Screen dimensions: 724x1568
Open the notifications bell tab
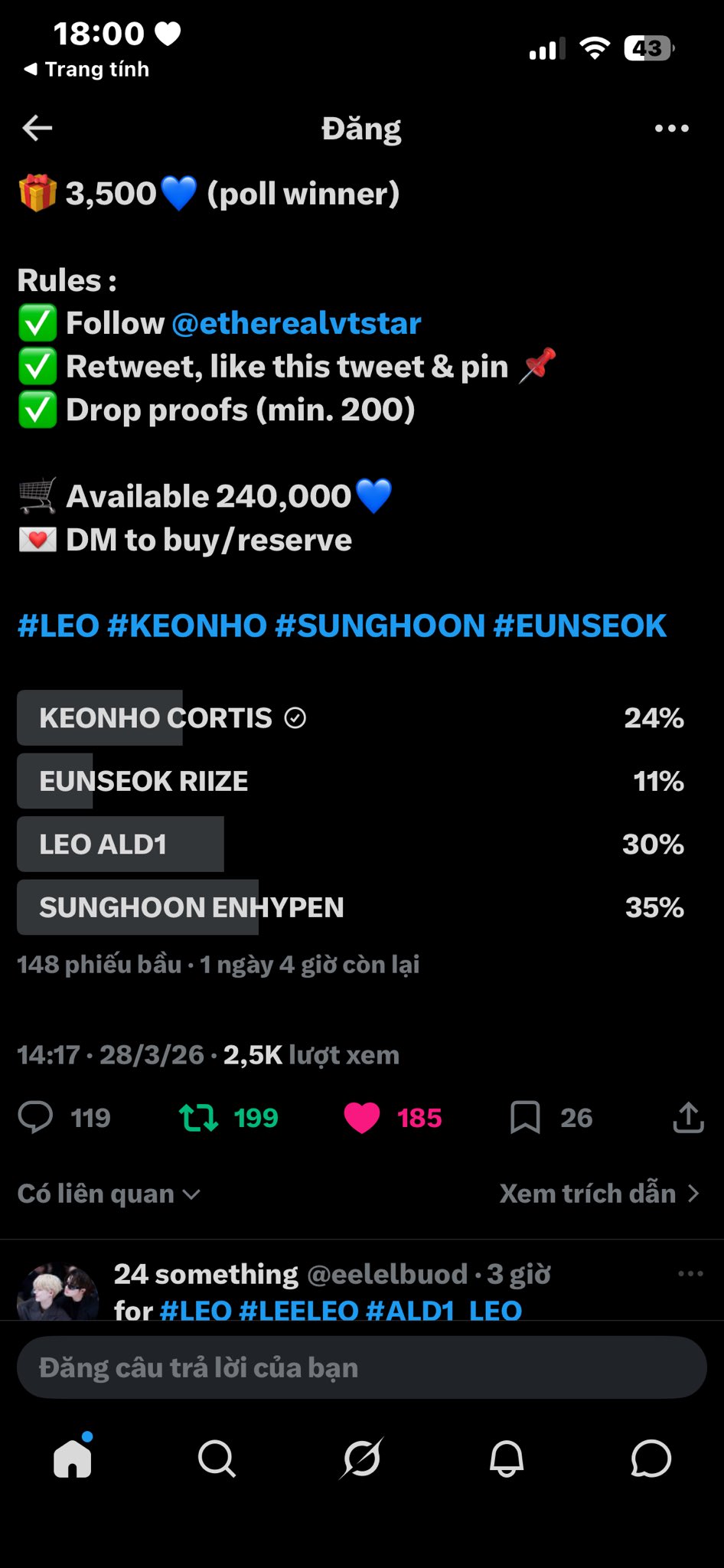[506, 1459]
